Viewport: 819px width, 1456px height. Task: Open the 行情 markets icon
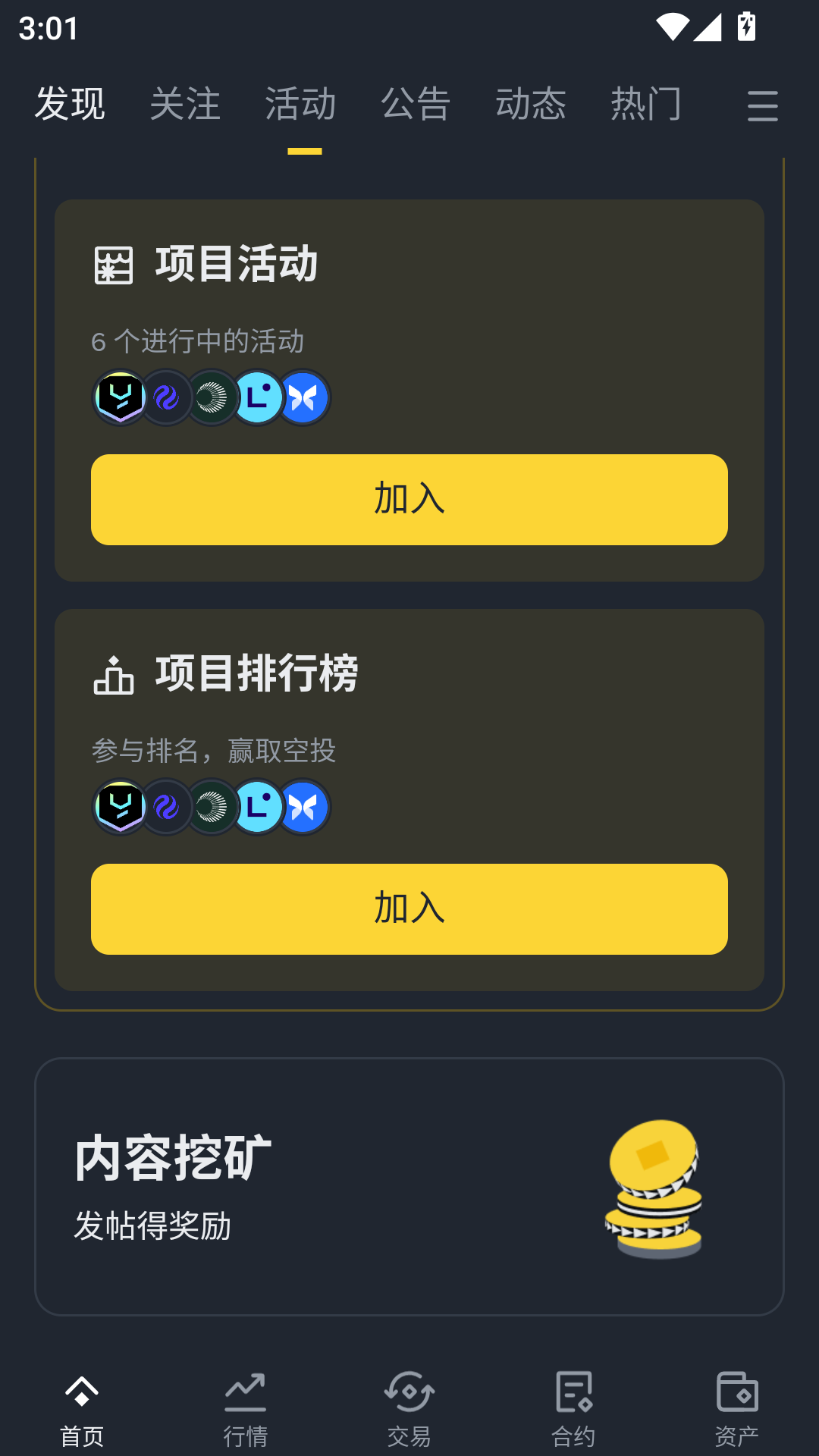[x=244, y=1407]
